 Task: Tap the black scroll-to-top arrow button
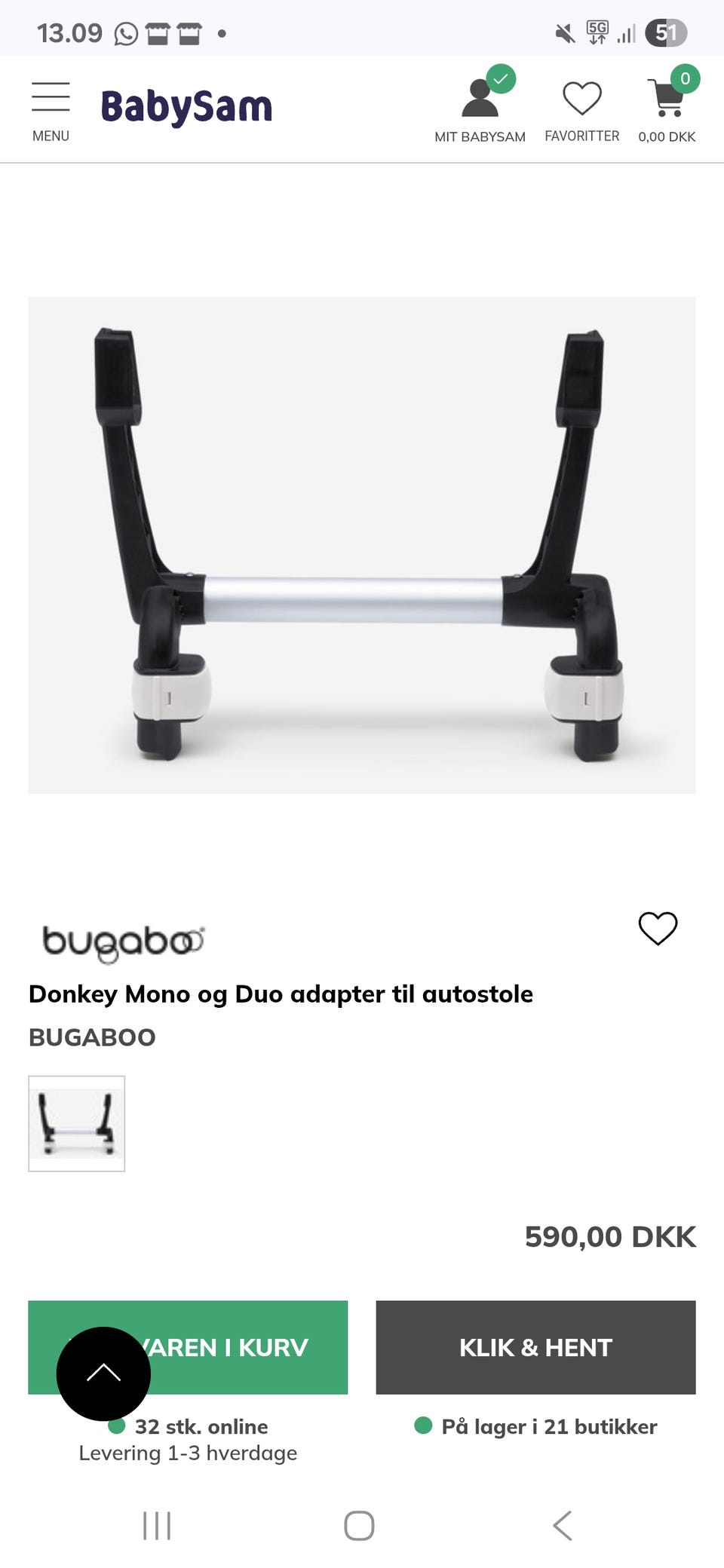[103, 1374]
